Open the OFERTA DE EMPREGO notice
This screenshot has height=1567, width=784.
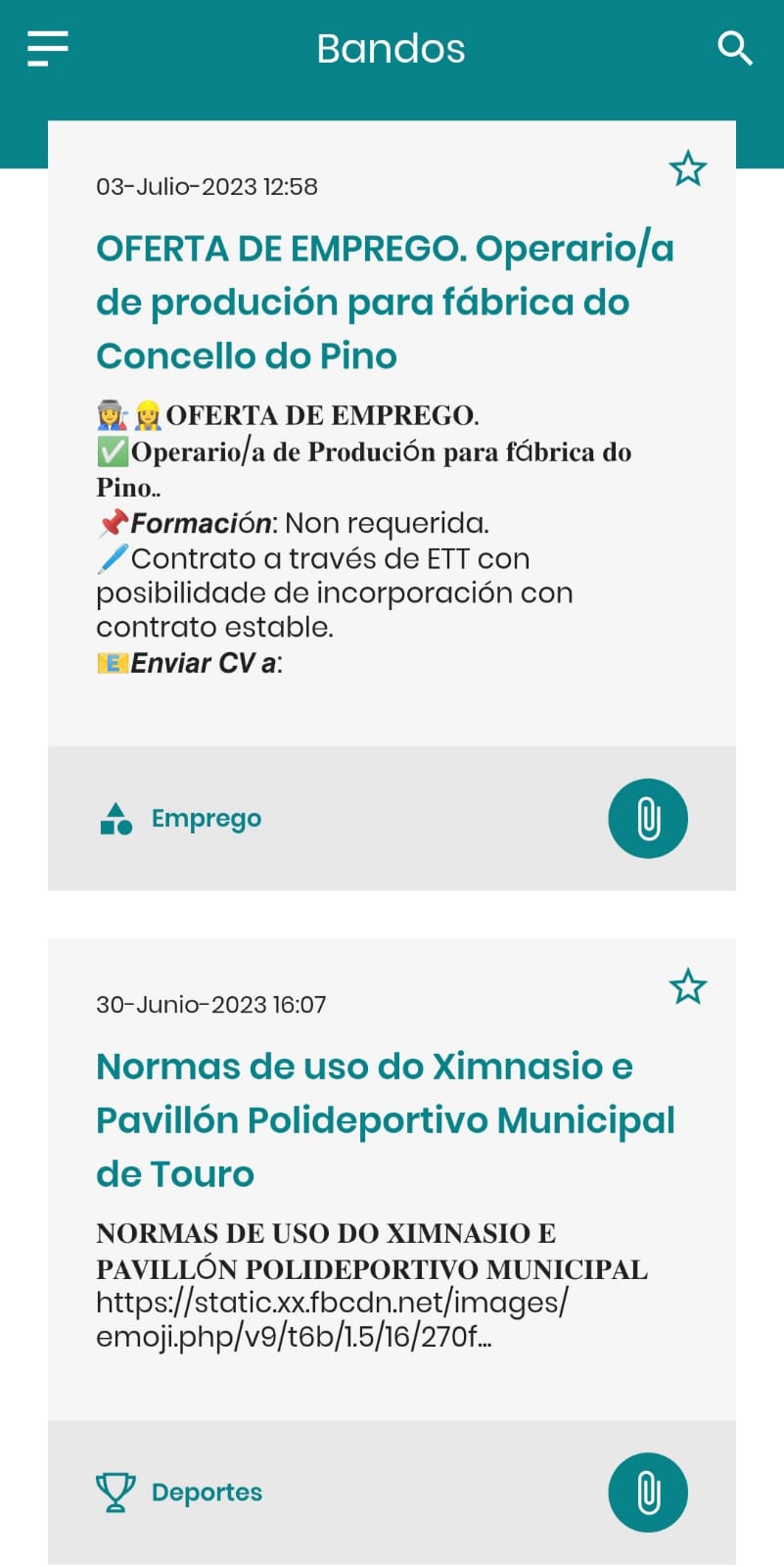pyautogui.click(x=386, y=302)
